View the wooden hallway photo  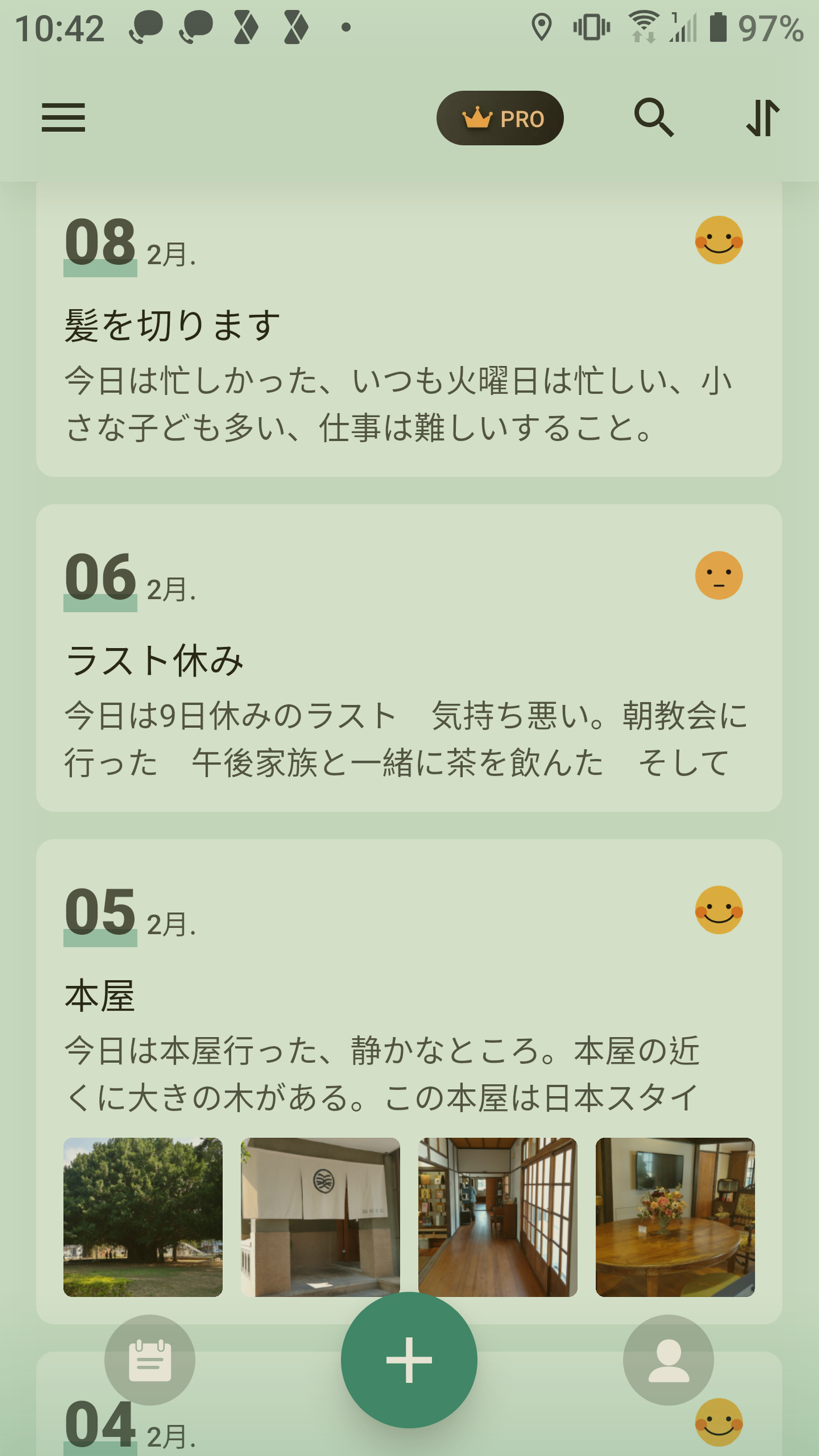click(498, 1217)
